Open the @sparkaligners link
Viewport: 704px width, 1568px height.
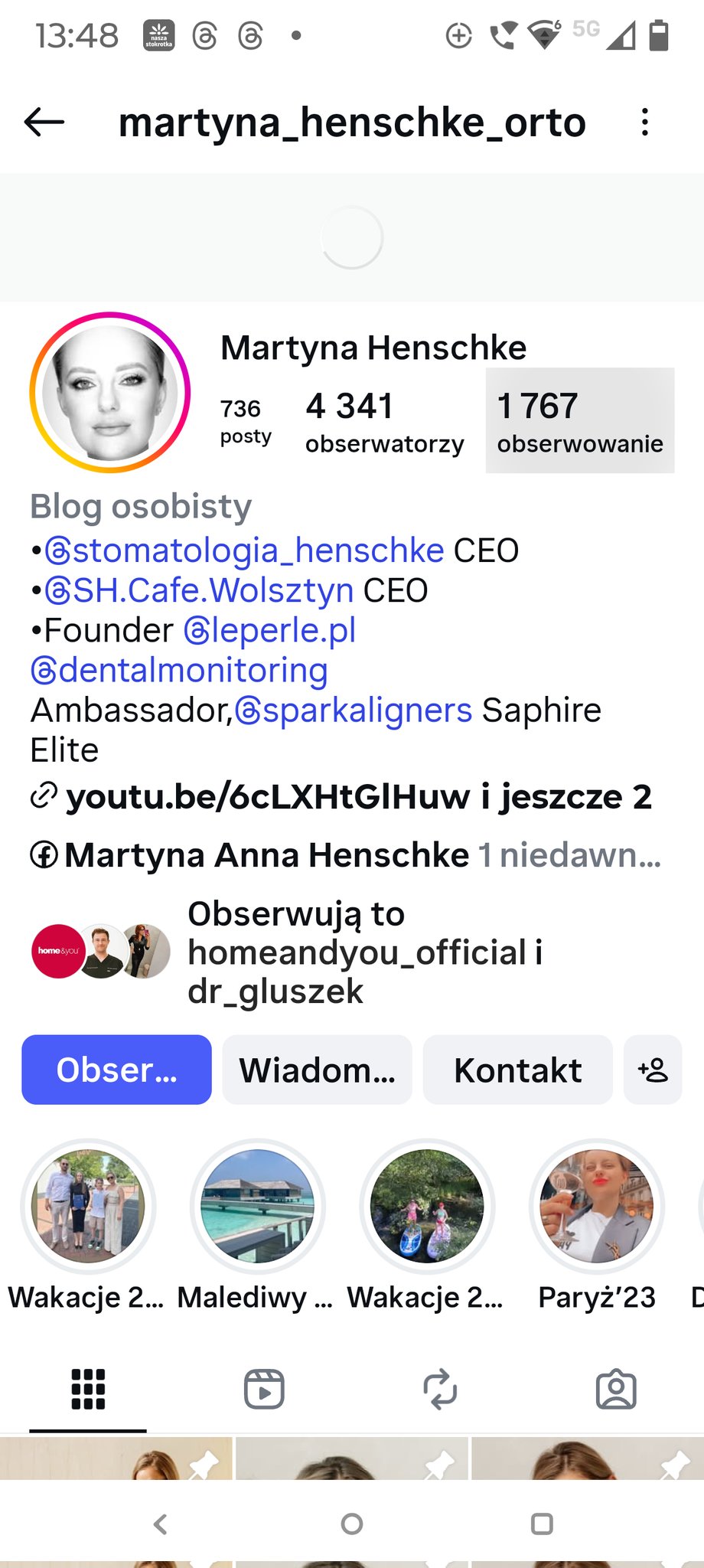click(x=354, y=710)
